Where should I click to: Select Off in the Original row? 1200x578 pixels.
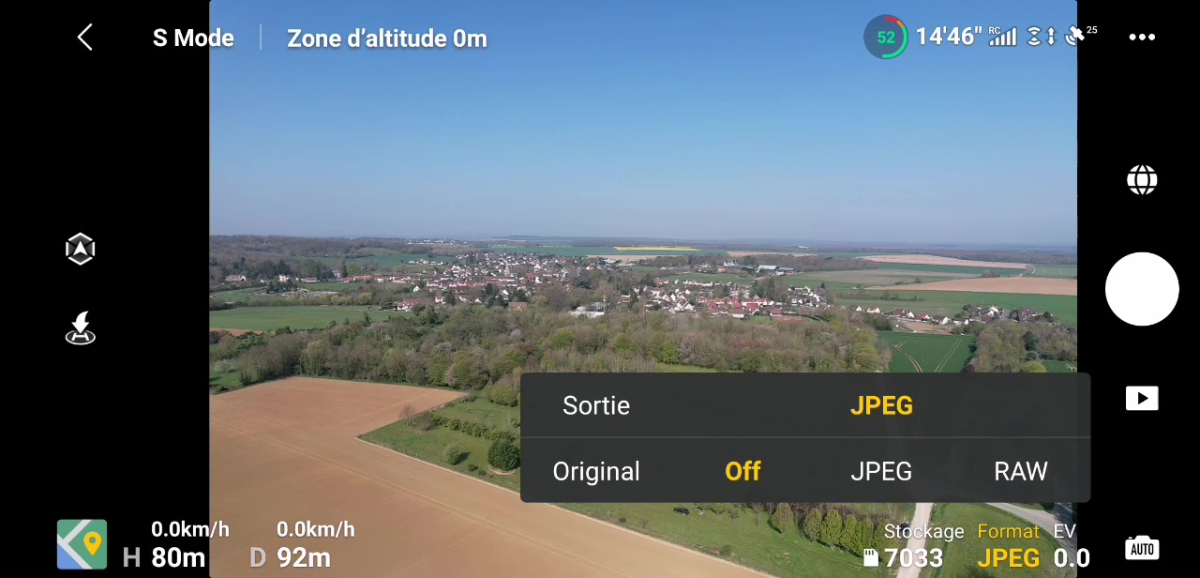pos(742,471)
